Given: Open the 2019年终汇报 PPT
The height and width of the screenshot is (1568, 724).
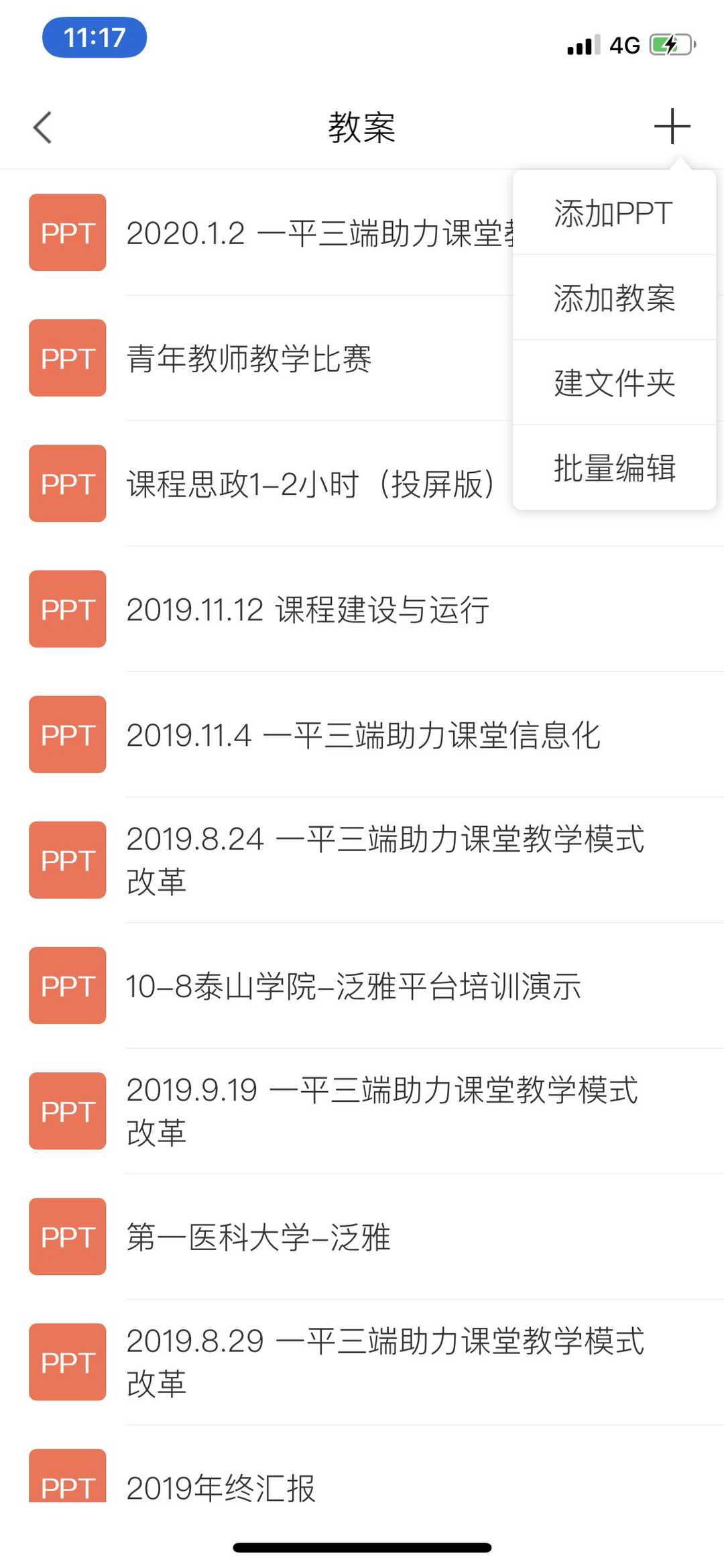Looking at the screenshot, I should click(221, 1488).
